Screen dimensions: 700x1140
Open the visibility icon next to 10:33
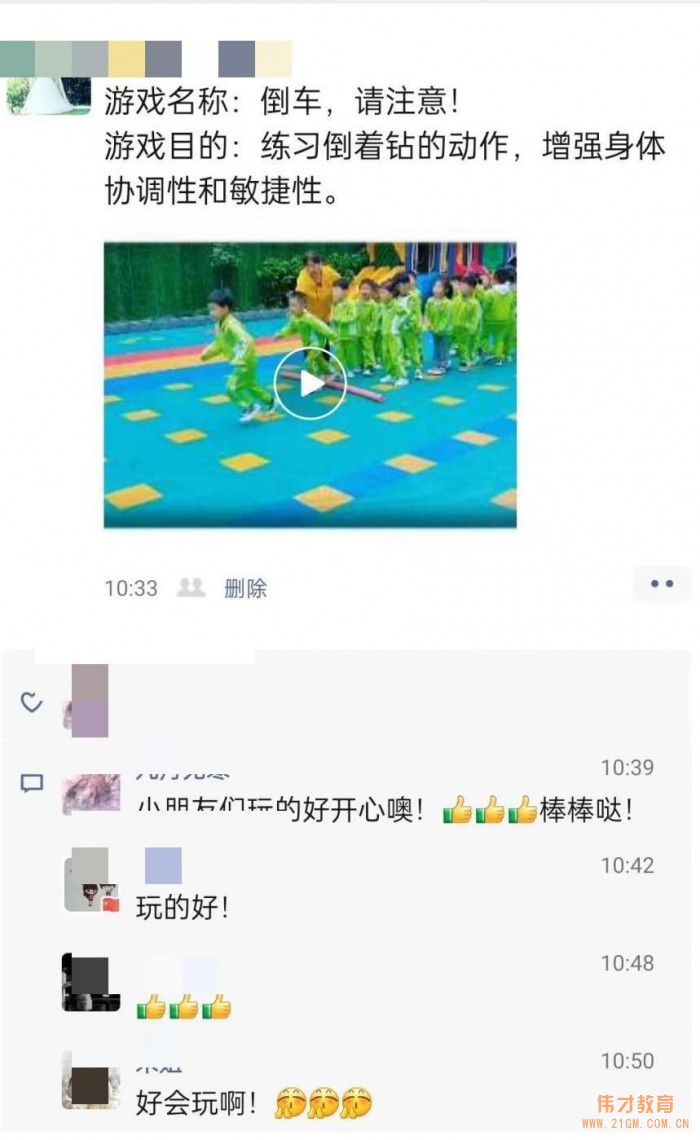(191, 588)
